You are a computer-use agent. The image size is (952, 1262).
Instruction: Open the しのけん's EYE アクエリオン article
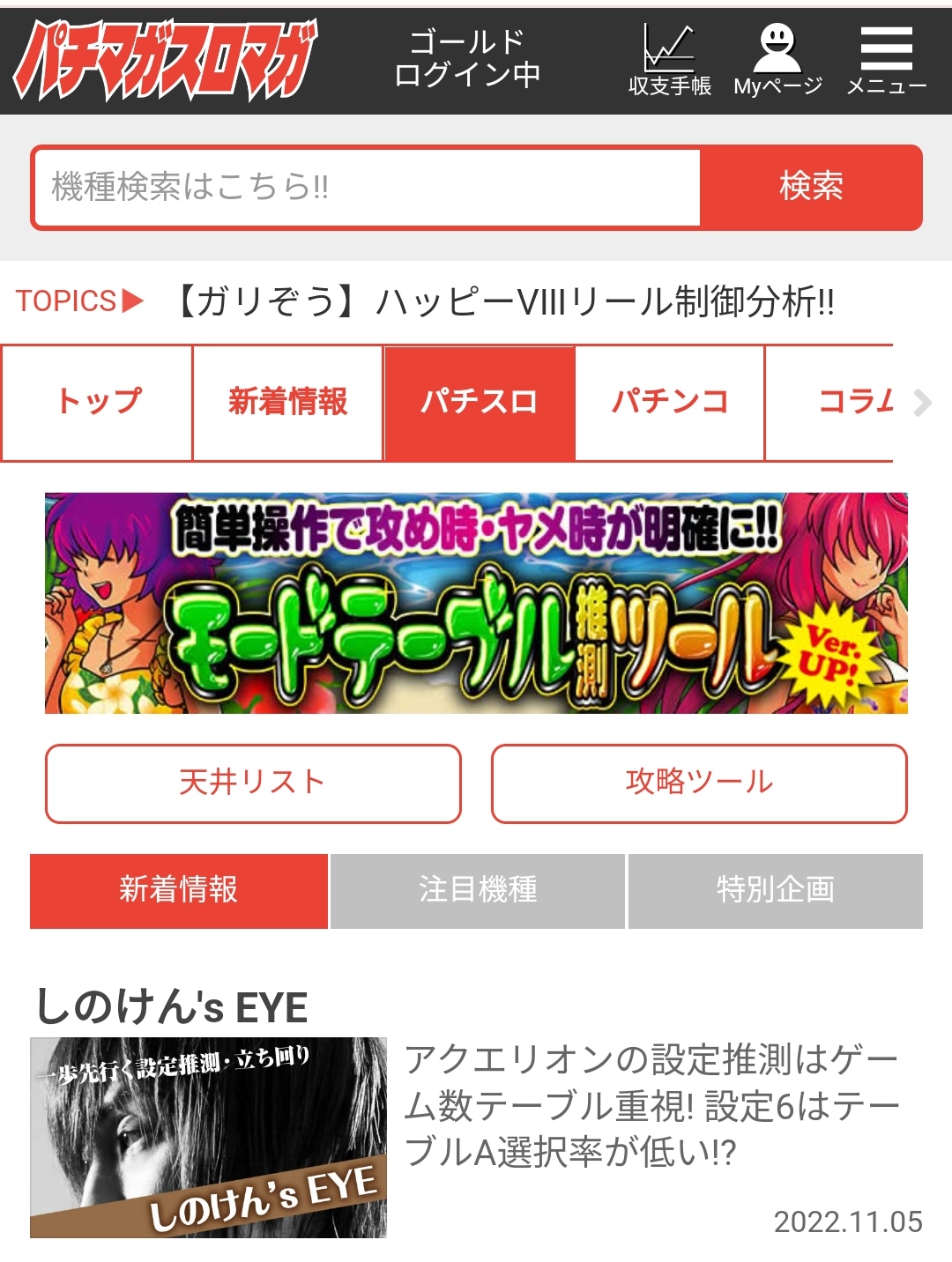tap(651, 1106)
